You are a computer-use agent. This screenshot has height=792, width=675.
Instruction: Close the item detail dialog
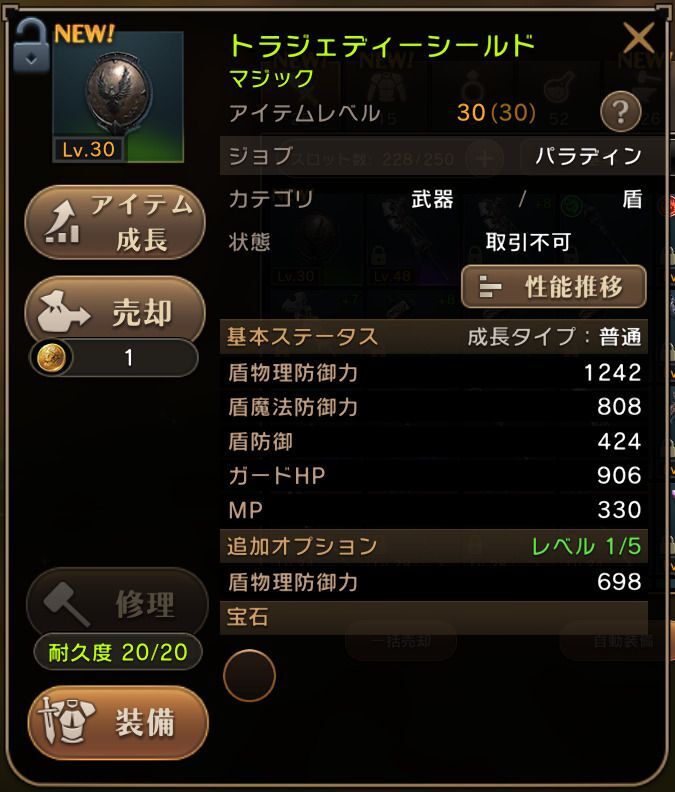638,39
